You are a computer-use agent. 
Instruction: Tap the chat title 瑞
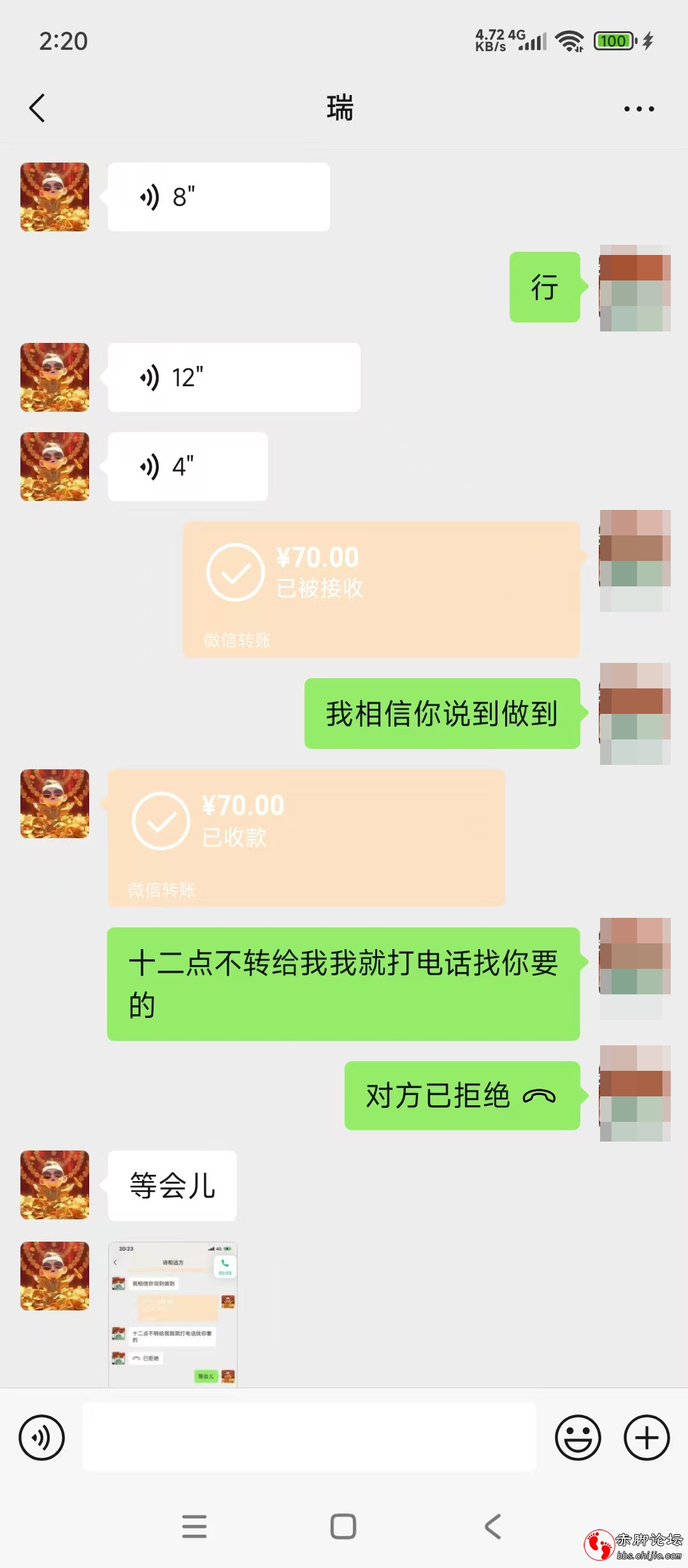click(x=338, y=108)
